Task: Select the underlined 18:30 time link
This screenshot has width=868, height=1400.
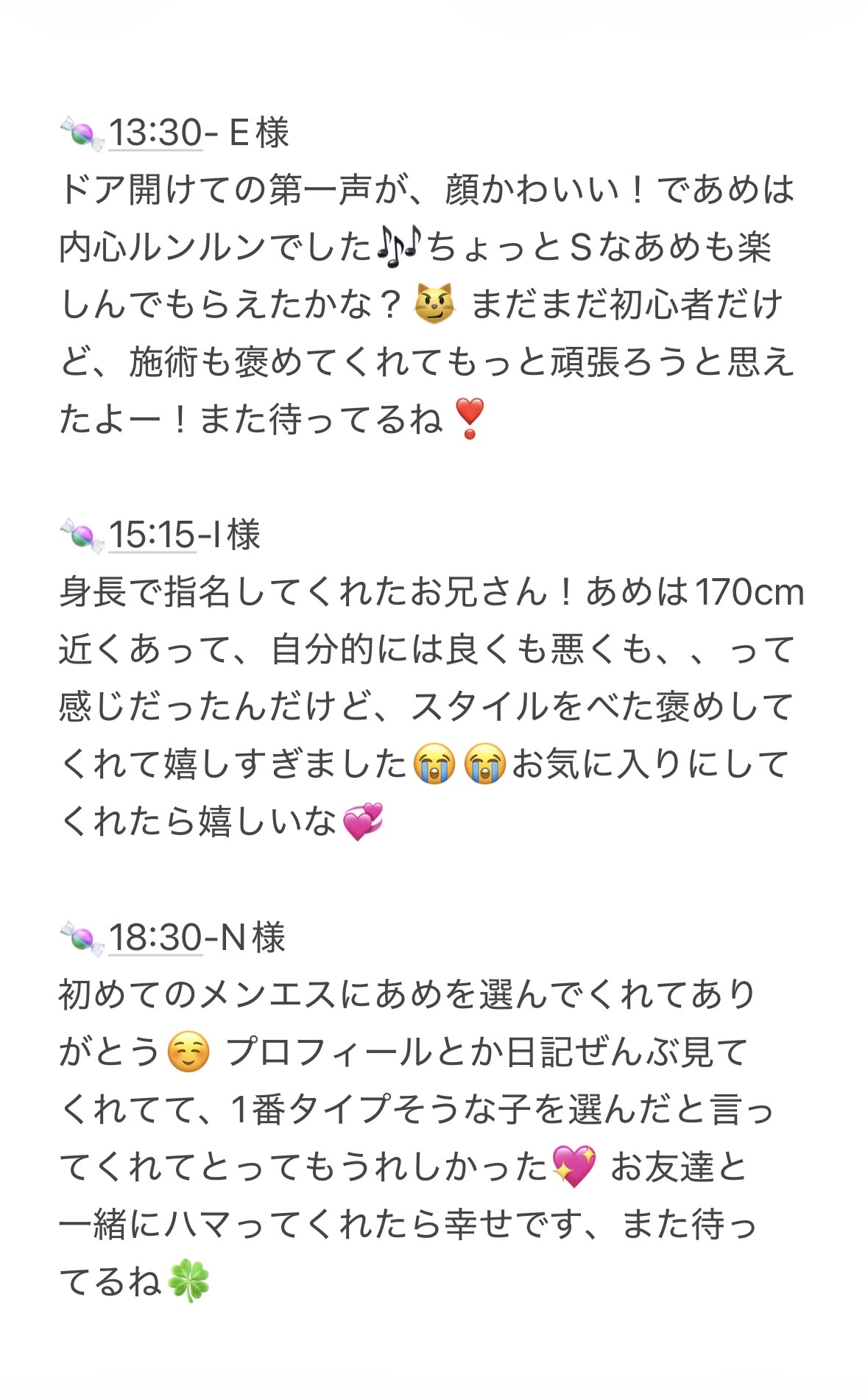Action: click(x=155, y=938)
